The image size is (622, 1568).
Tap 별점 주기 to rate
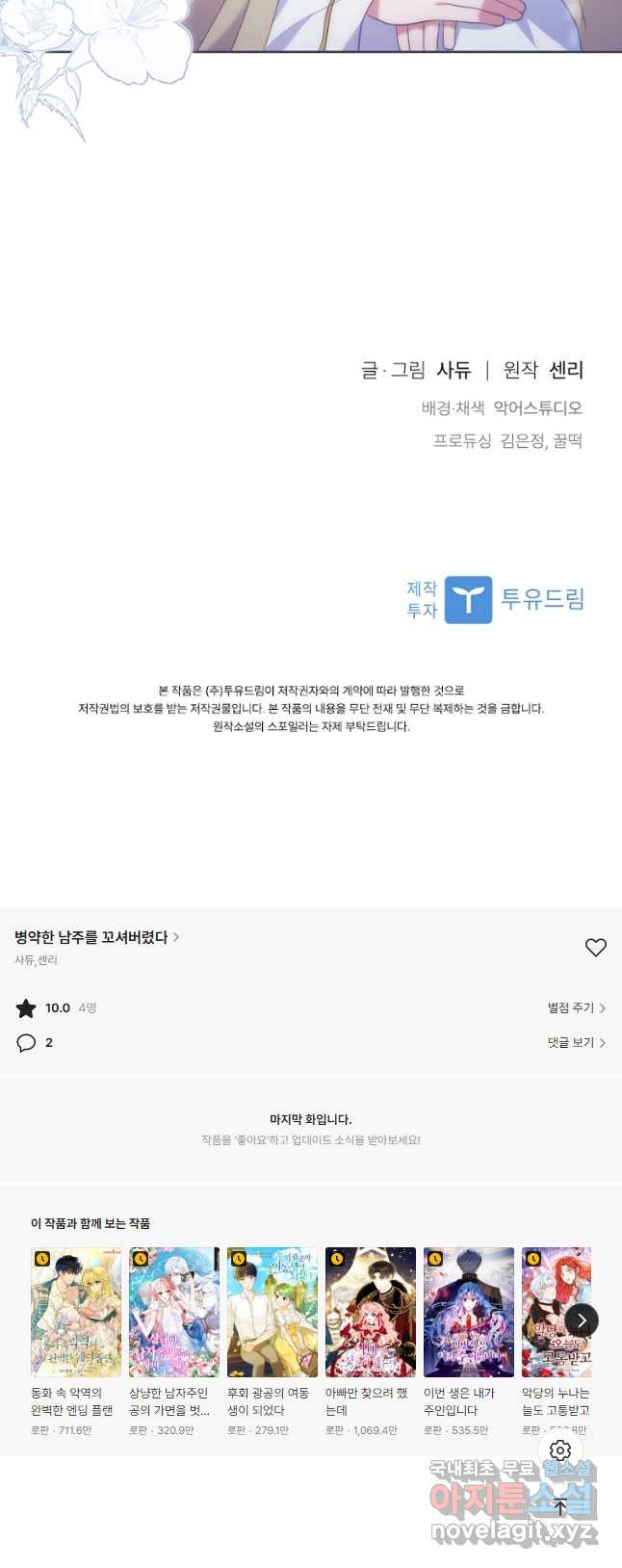[x=576, y=1008]
